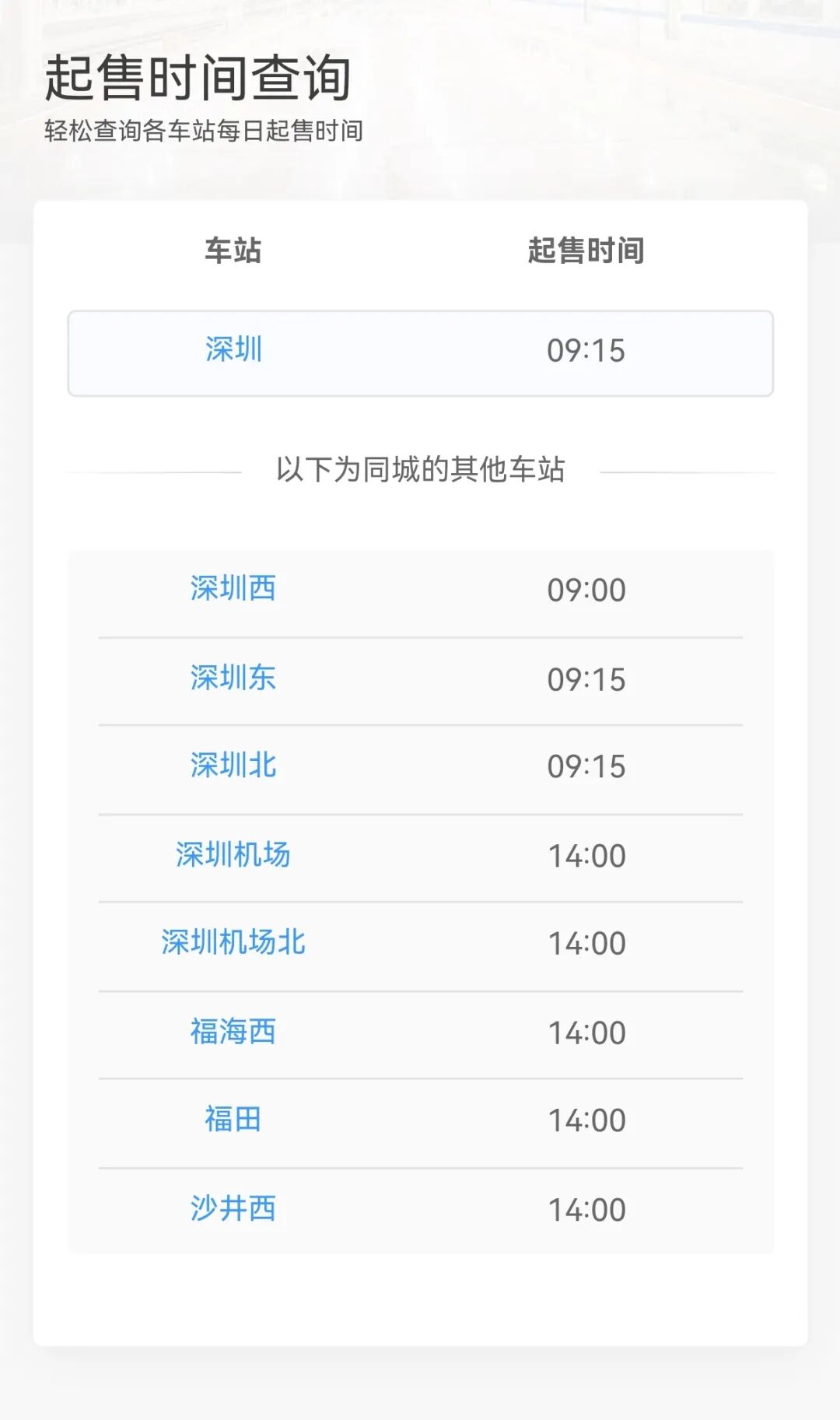Change the selected station 深圳
This screenshot has width=840, height=1420.
233,350
